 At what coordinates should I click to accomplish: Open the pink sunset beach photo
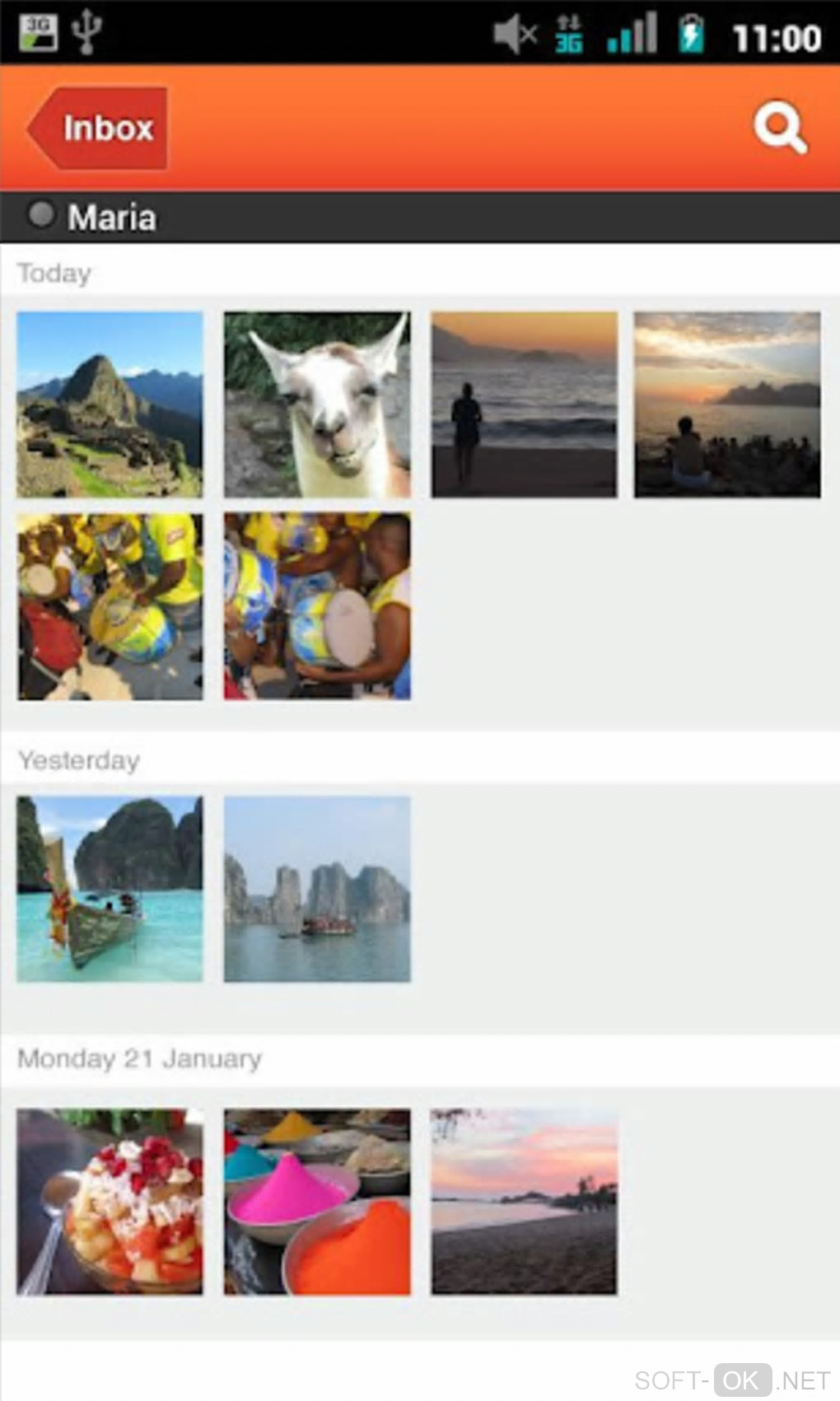point(524,1202)
